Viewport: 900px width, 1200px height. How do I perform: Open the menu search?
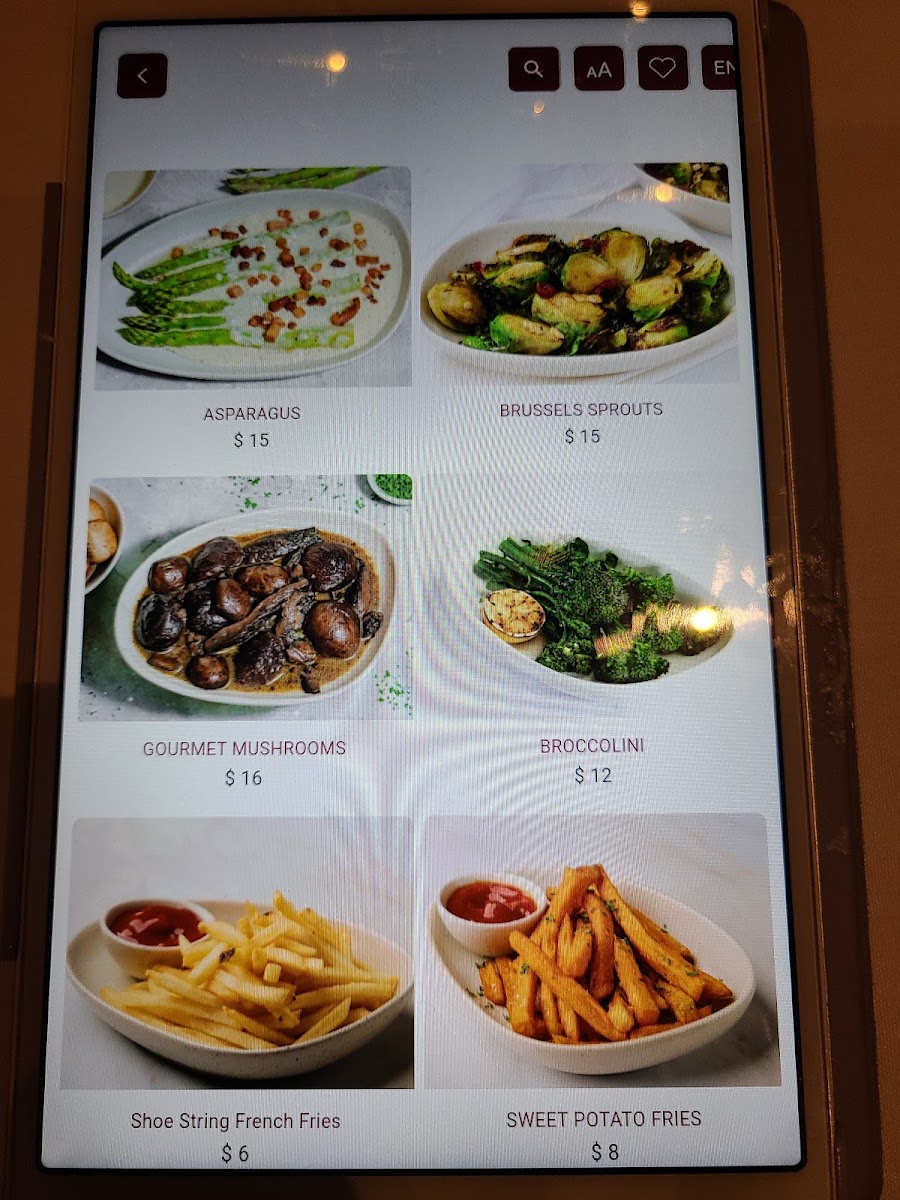click(534, 69)
